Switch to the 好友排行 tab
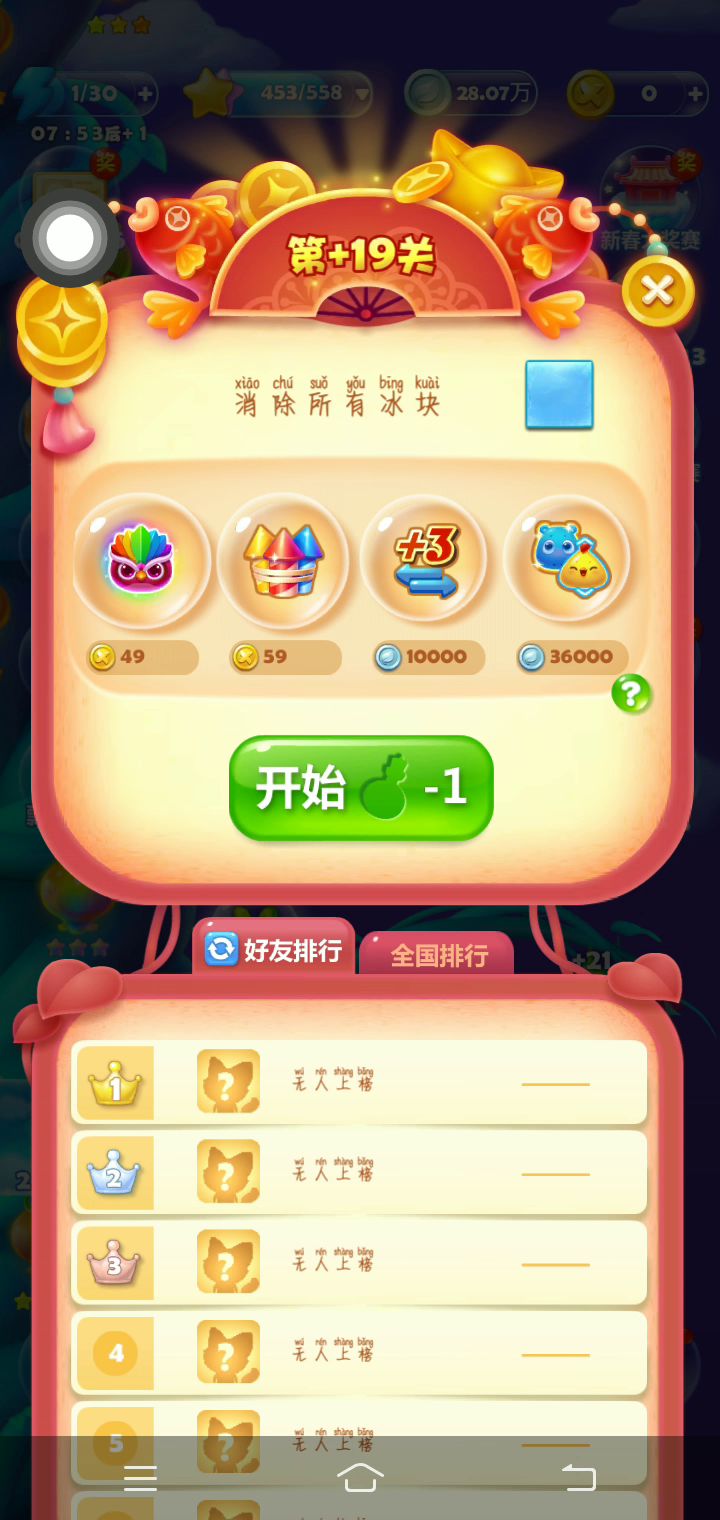The image size is (720, 1520). tap(274, 949)
